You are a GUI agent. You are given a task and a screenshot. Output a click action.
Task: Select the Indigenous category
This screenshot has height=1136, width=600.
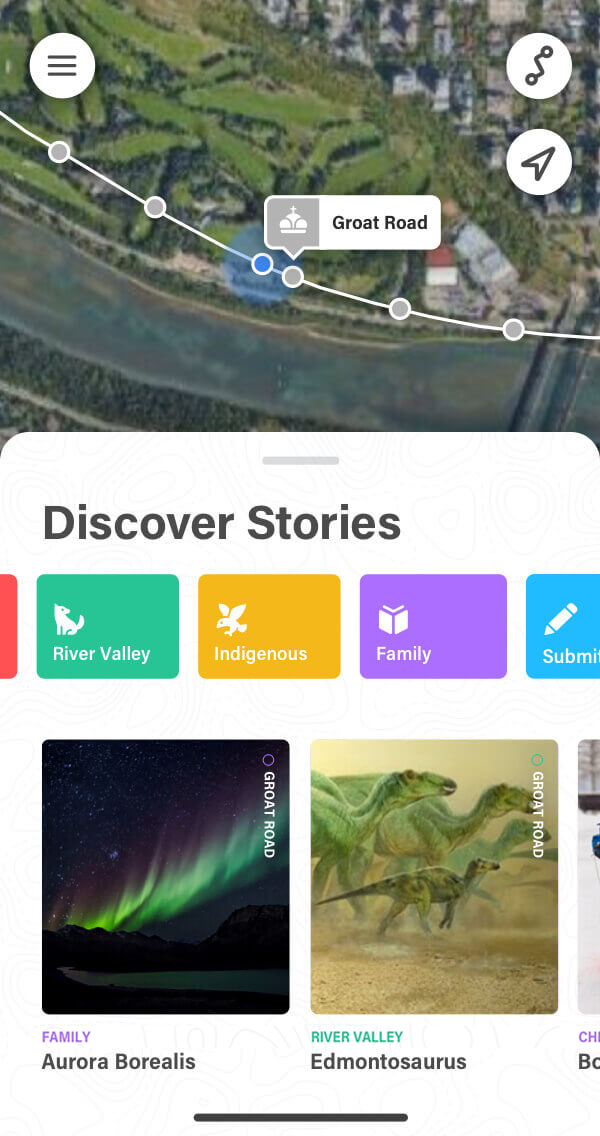[270, 627]
